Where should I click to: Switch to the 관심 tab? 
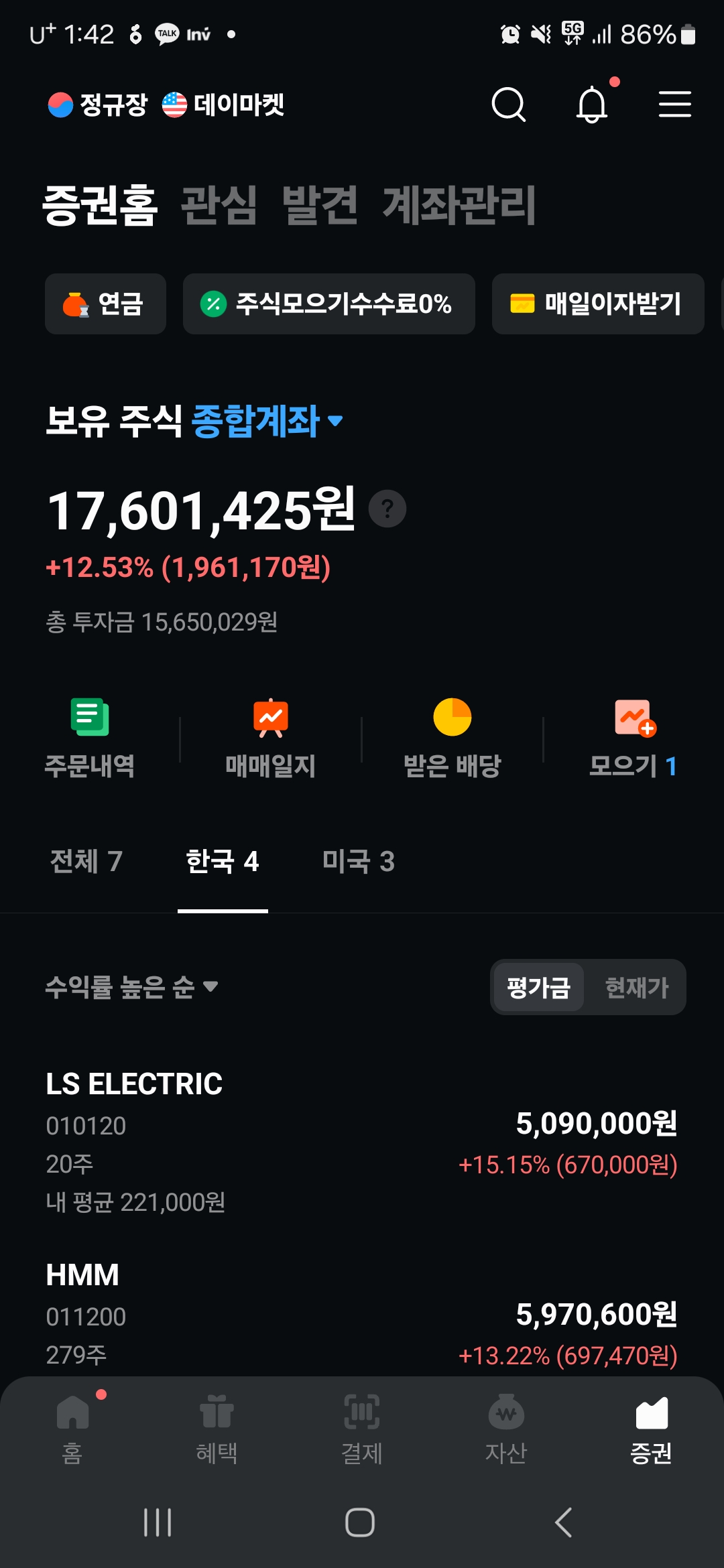(x=219, y=205)
